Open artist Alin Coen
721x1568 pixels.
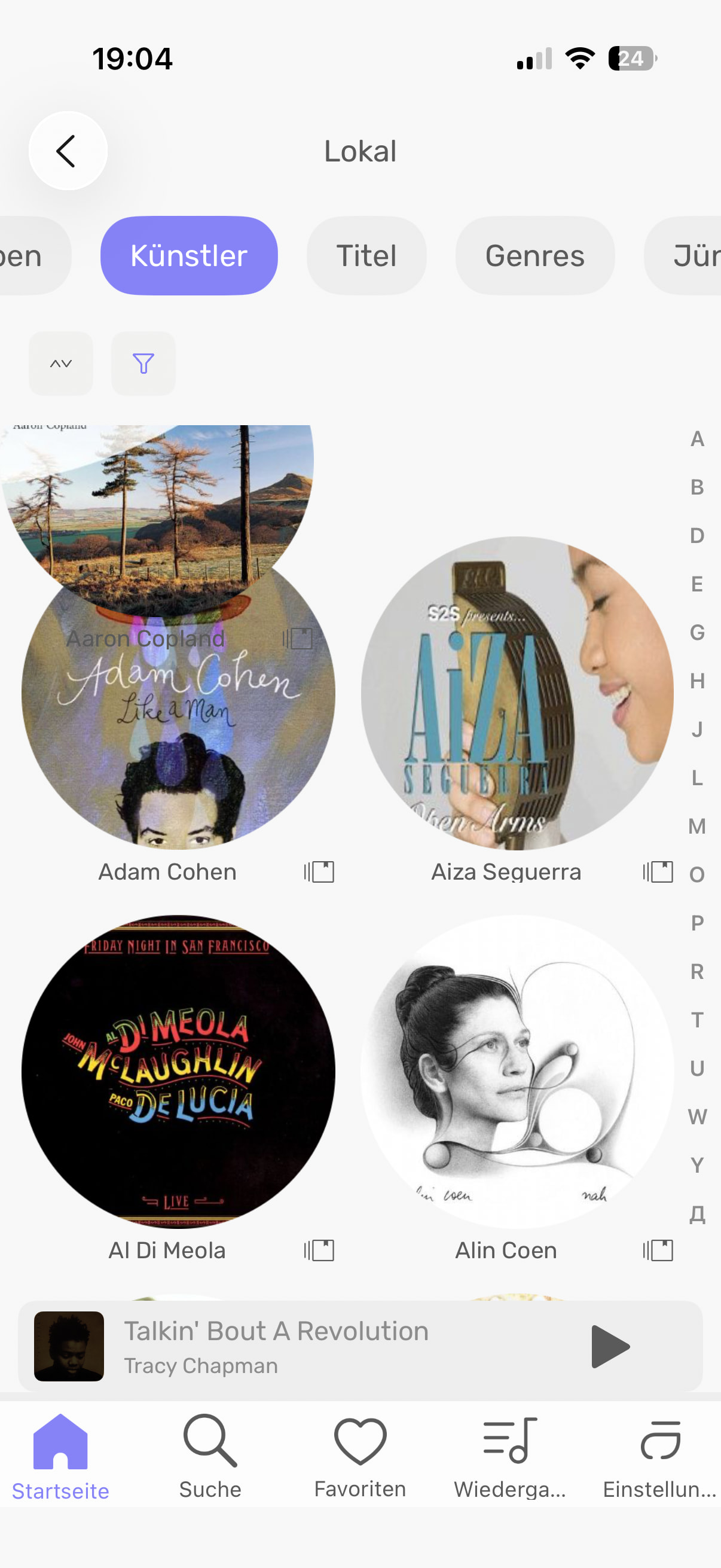click(517, 1071)
